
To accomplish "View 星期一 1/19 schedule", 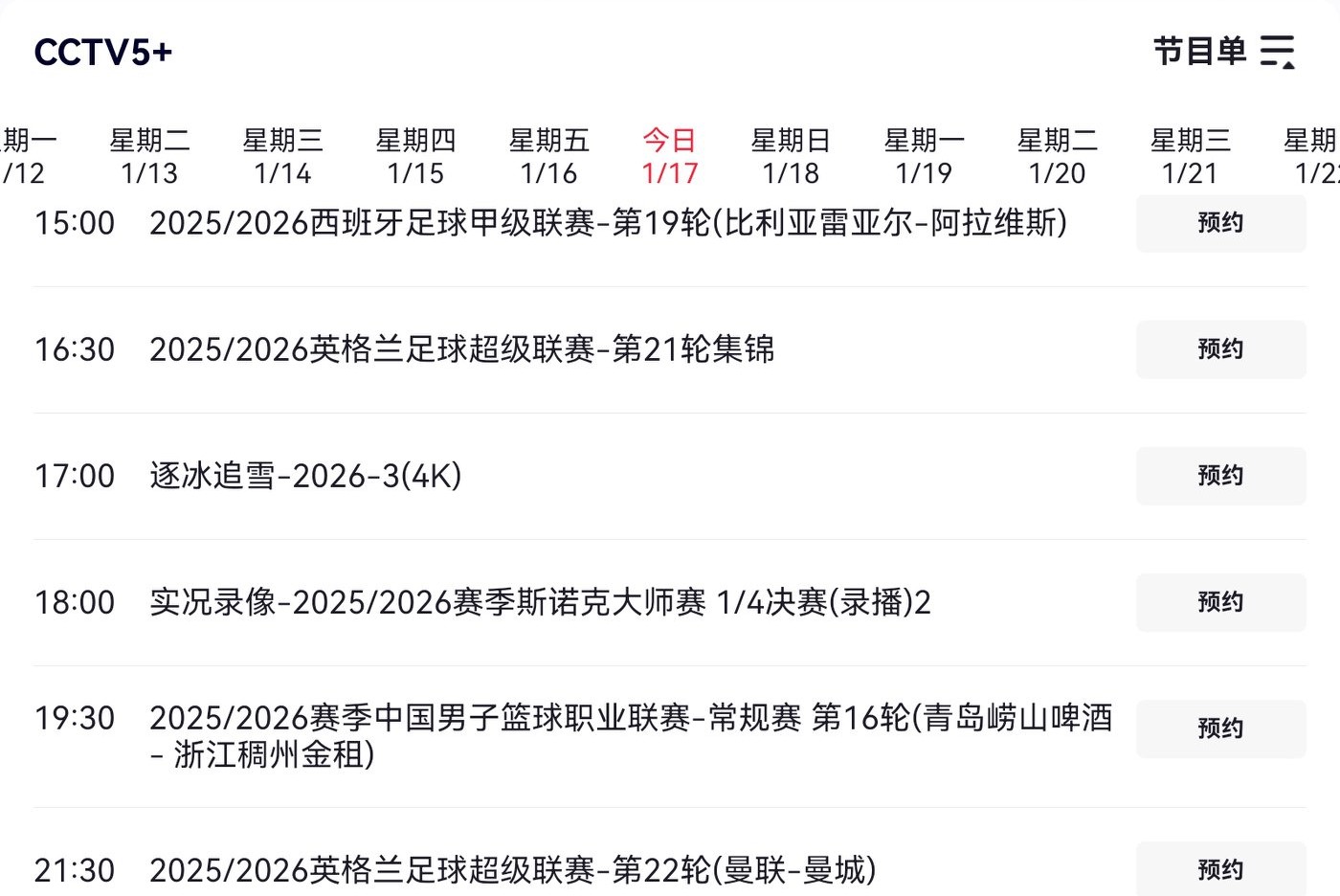I will point(924,157).
